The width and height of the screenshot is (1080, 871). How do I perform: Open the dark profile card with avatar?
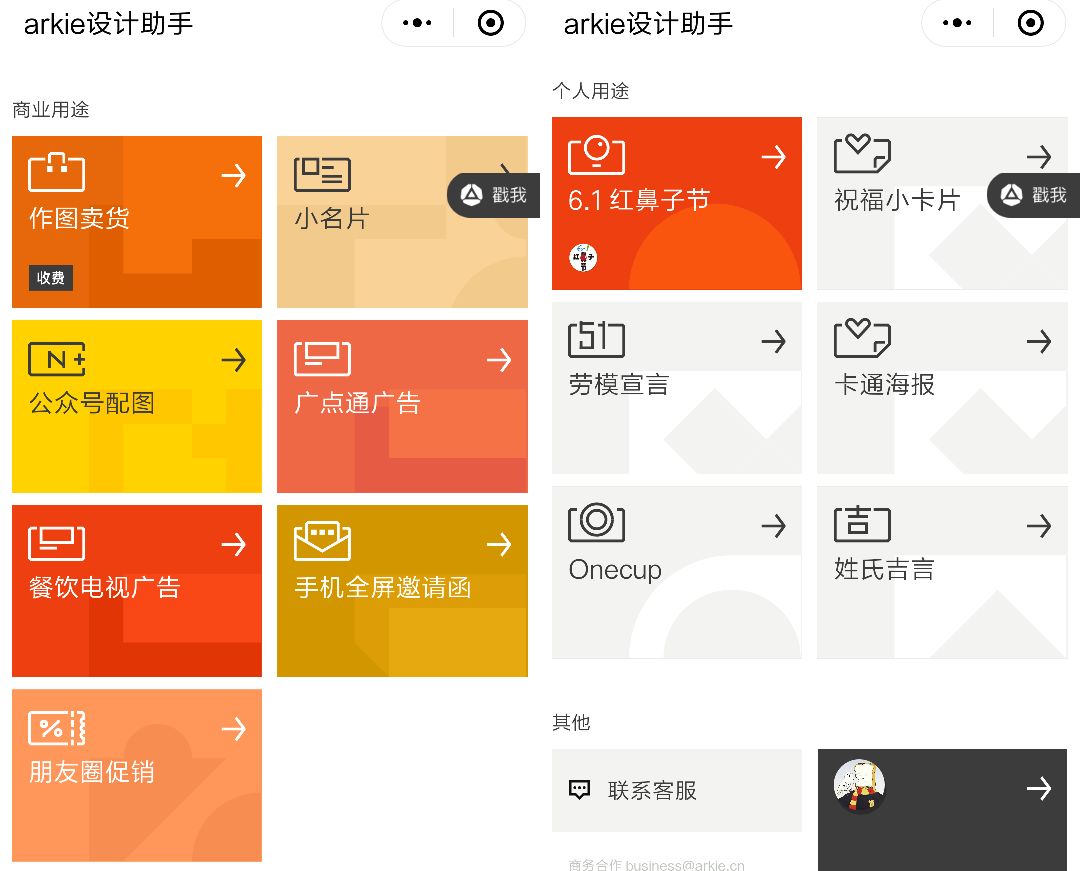pyautogui.click(x=942, y=809)
